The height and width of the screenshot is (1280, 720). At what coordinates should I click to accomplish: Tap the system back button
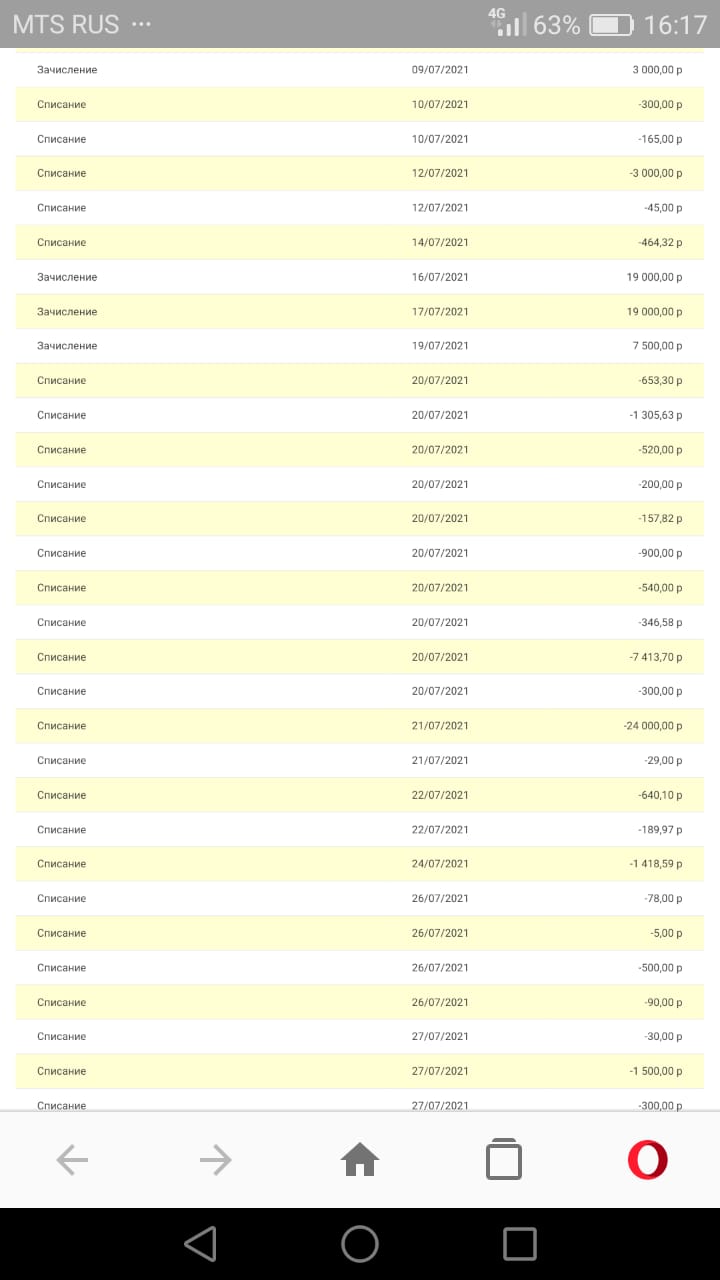point(200,1244)
